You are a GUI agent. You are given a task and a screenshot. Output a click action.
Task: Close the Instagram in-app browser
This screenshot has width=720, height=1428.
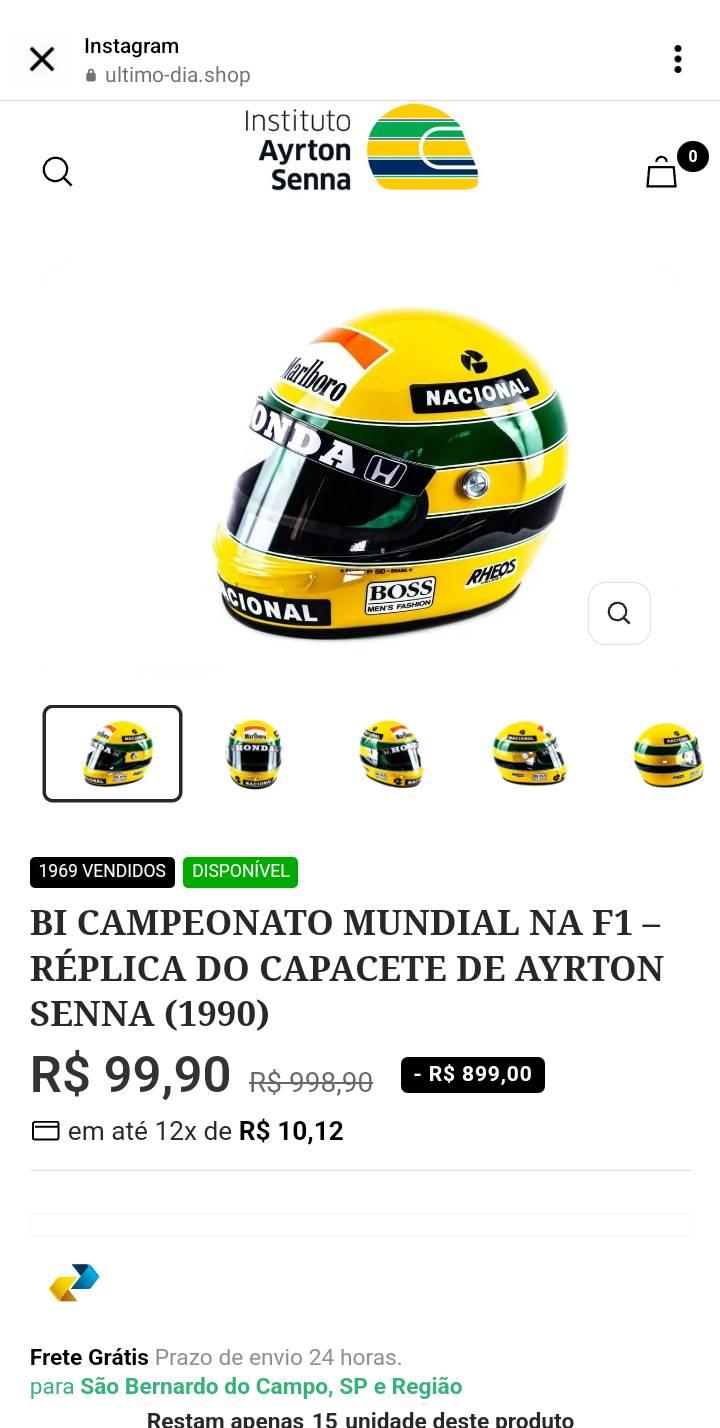point(42,59)
